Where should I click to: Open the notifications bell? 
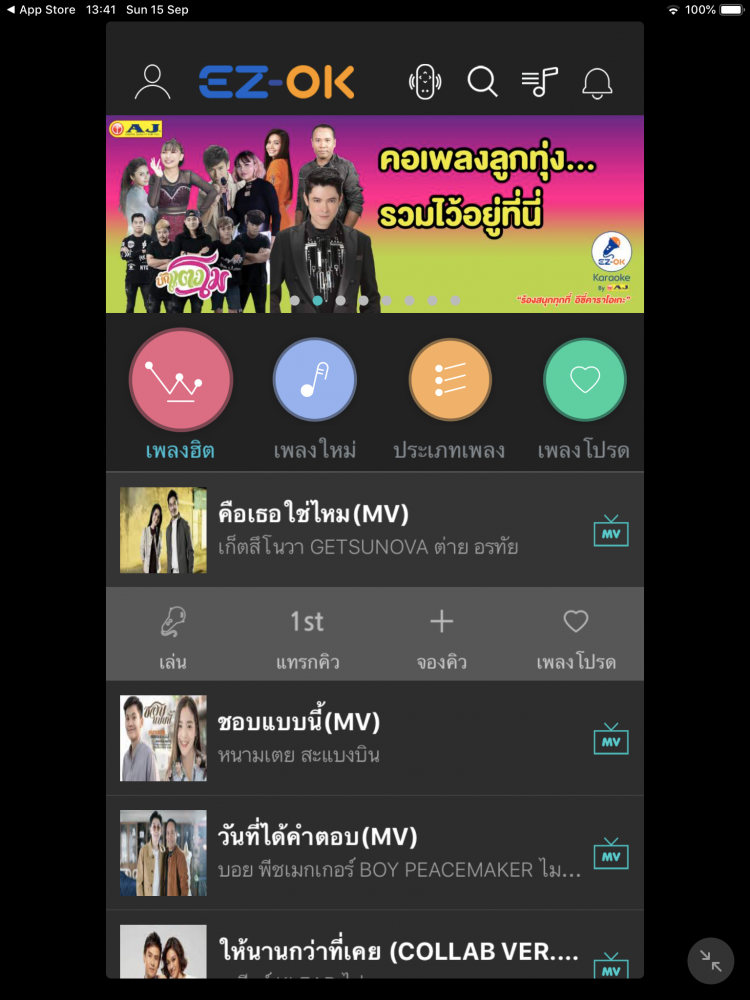(x=598, y=82)
